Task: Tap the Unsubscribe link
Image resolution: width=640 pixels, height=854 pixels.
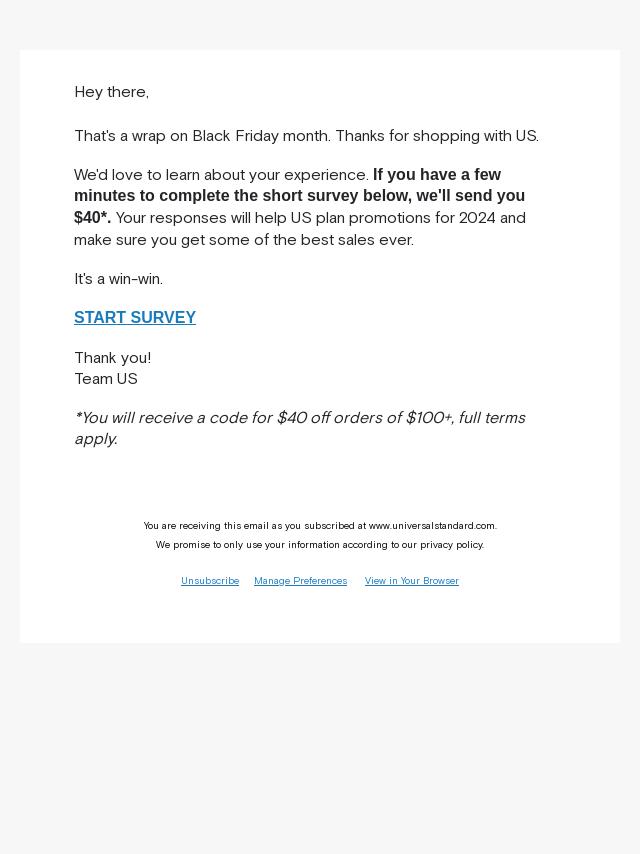Action: coord(210,581)
